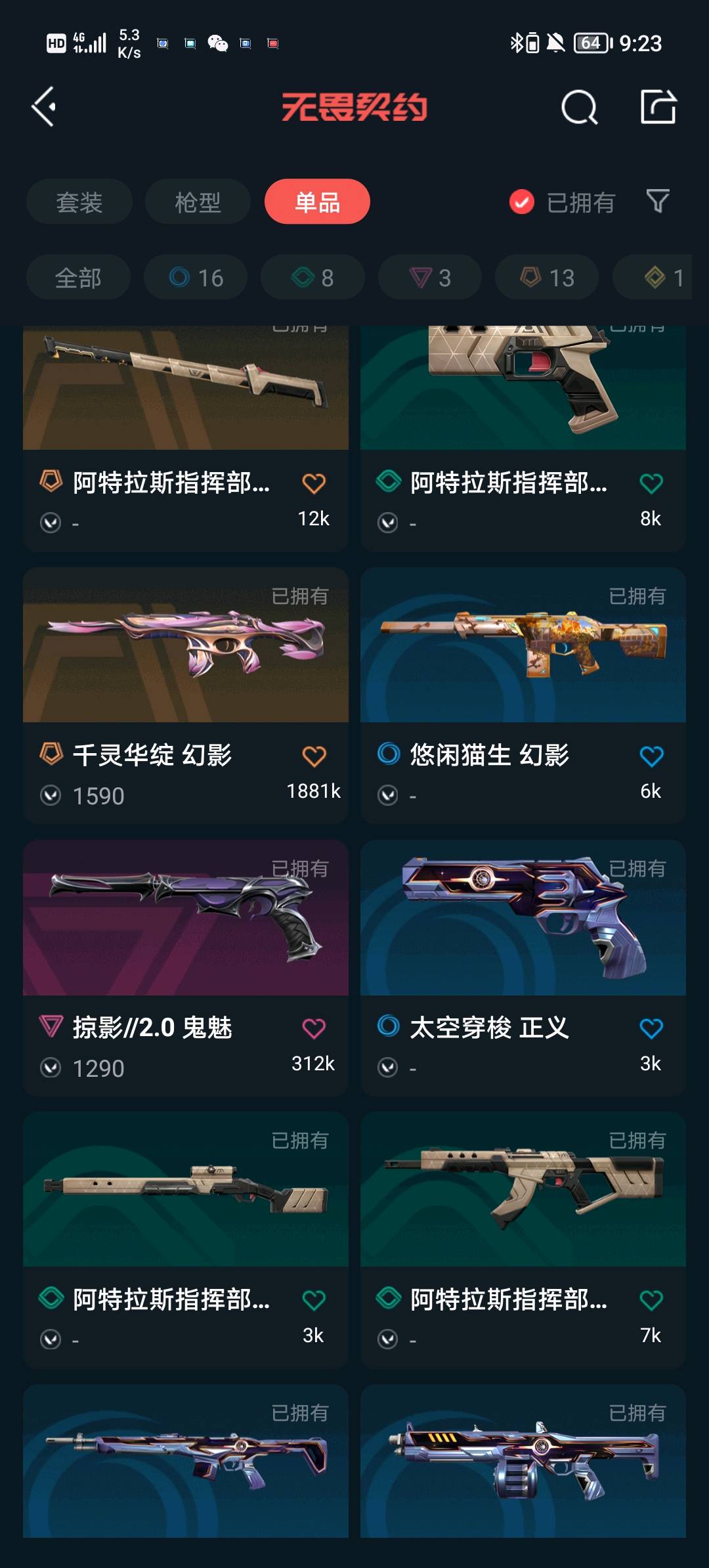The image size is (709, 1568).
Task: Switch to the 枪型 tab
Action: [x=198, y=202]
